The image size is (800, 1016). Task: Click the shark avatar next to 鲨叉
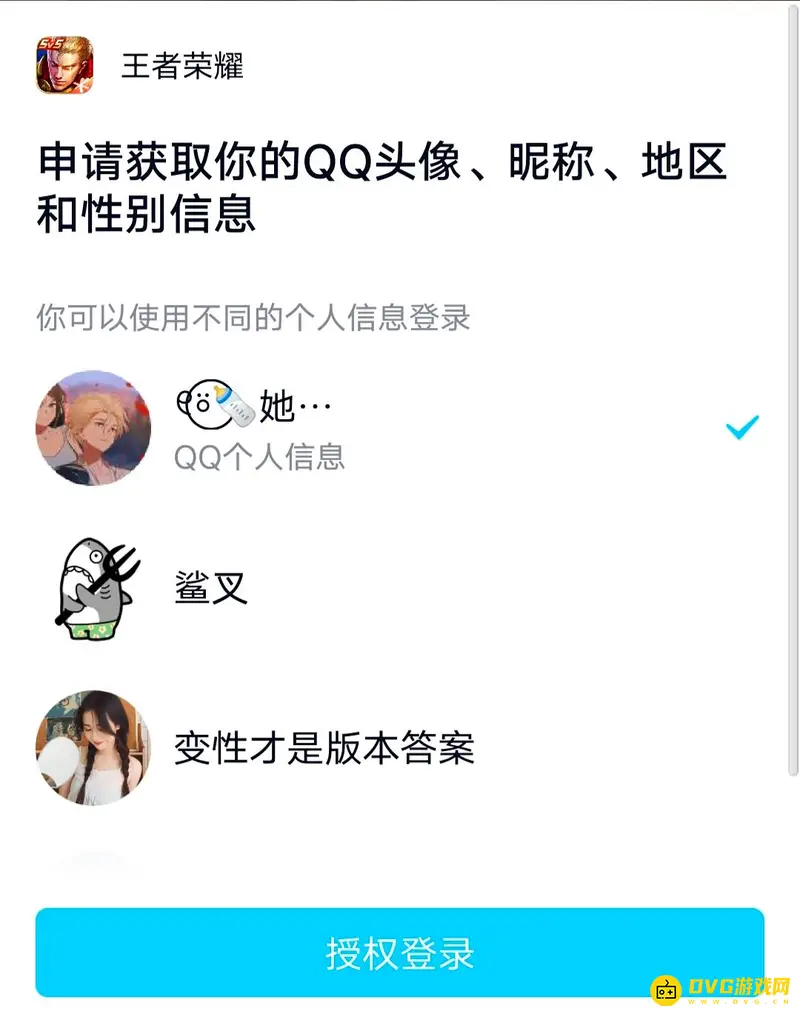point(92,588)
